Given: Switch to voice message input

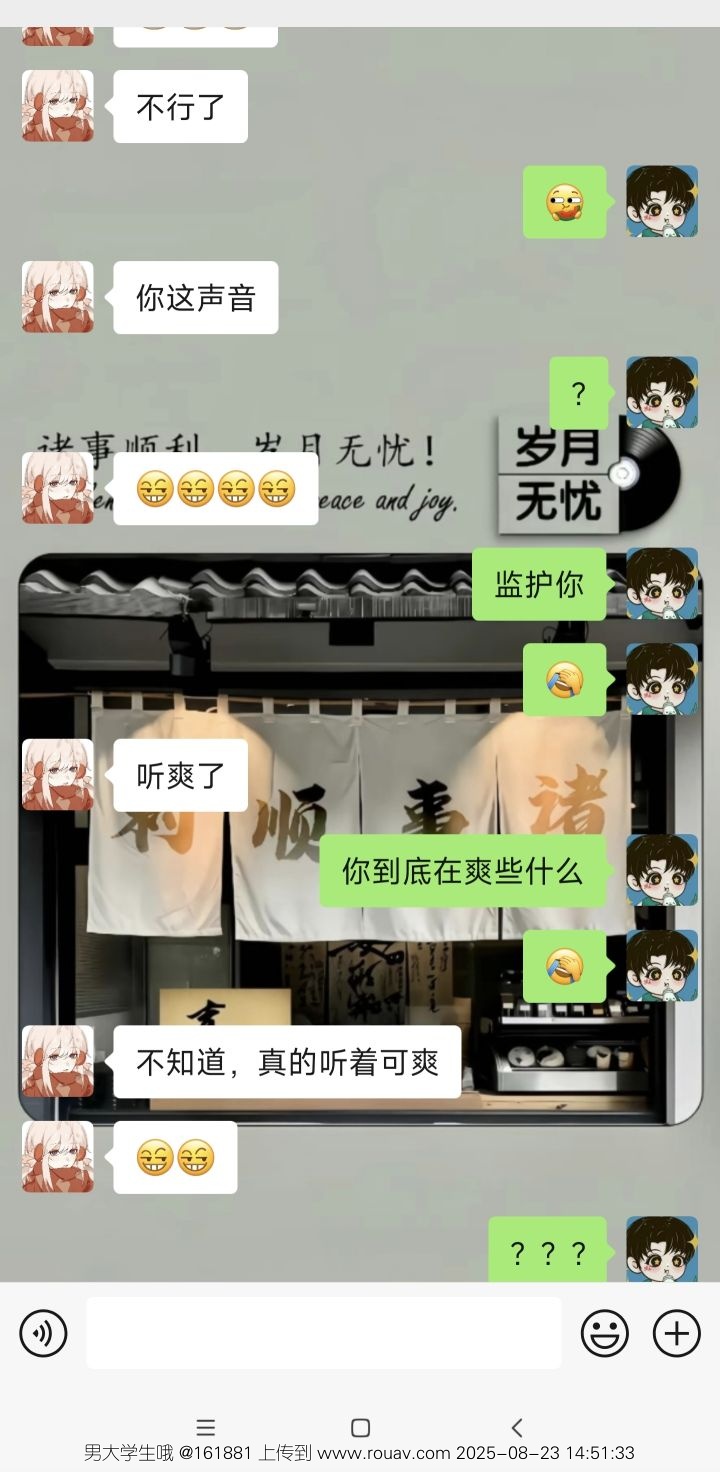Looking at the screenshot, I should (x=43, y=1333).
